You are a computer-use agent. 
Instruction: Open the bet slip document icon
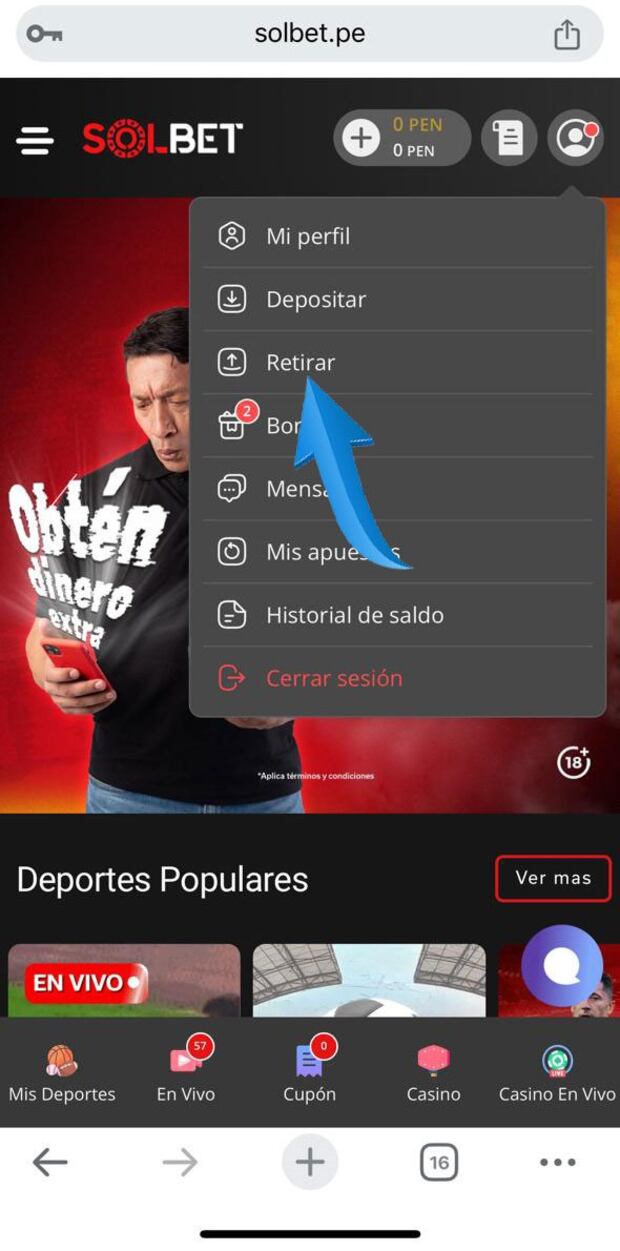[509, 138]
